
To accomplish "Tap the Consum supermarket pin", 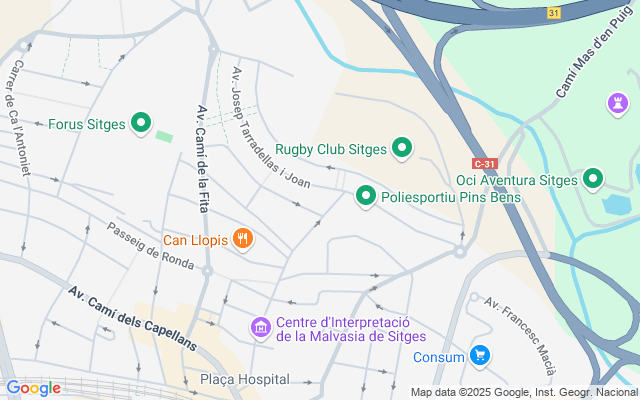I will tap(480, 355).
